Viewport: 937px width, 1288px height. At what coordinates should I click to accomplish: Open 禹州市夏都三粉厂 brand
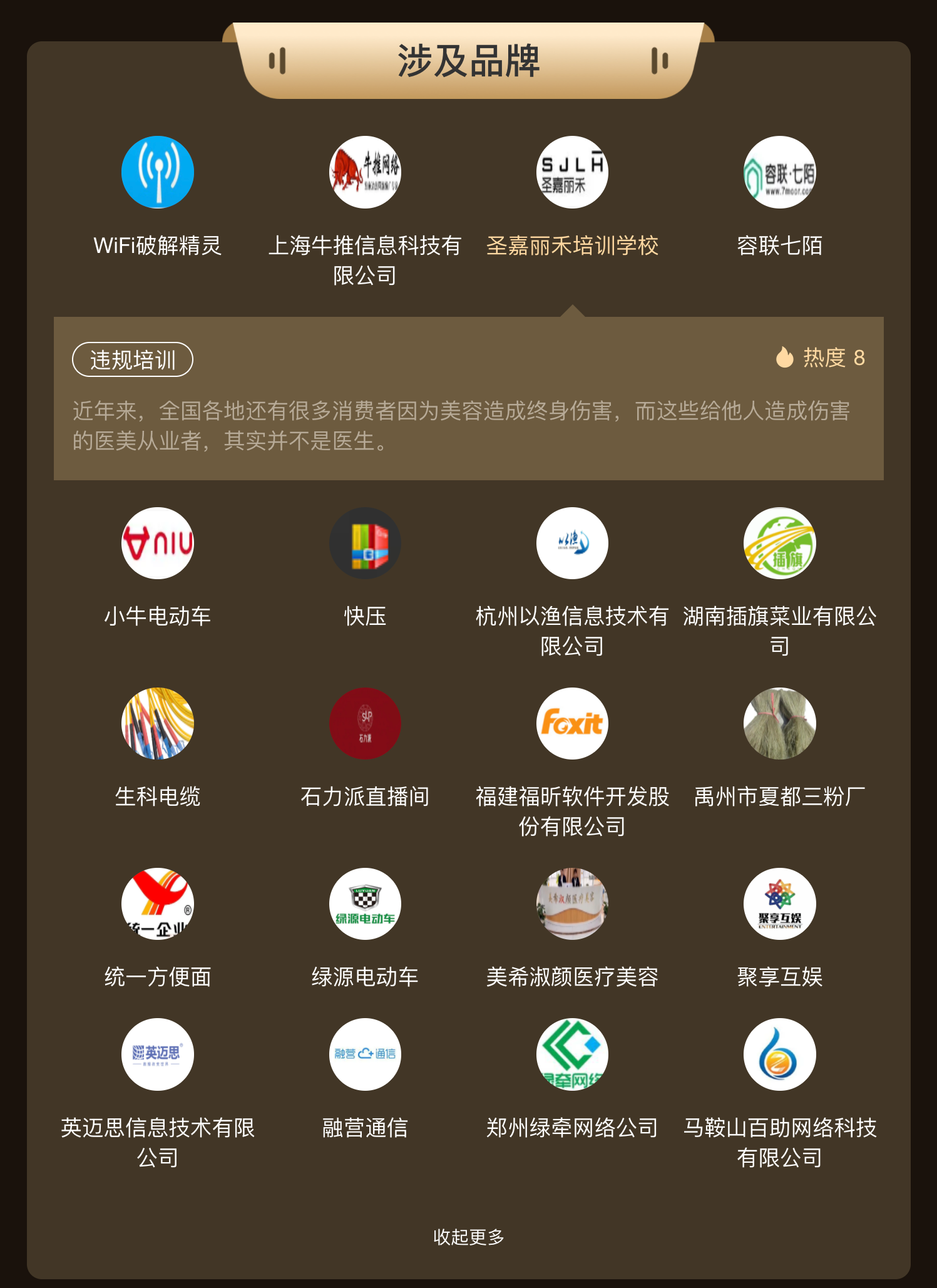click(x=779, y=724)
